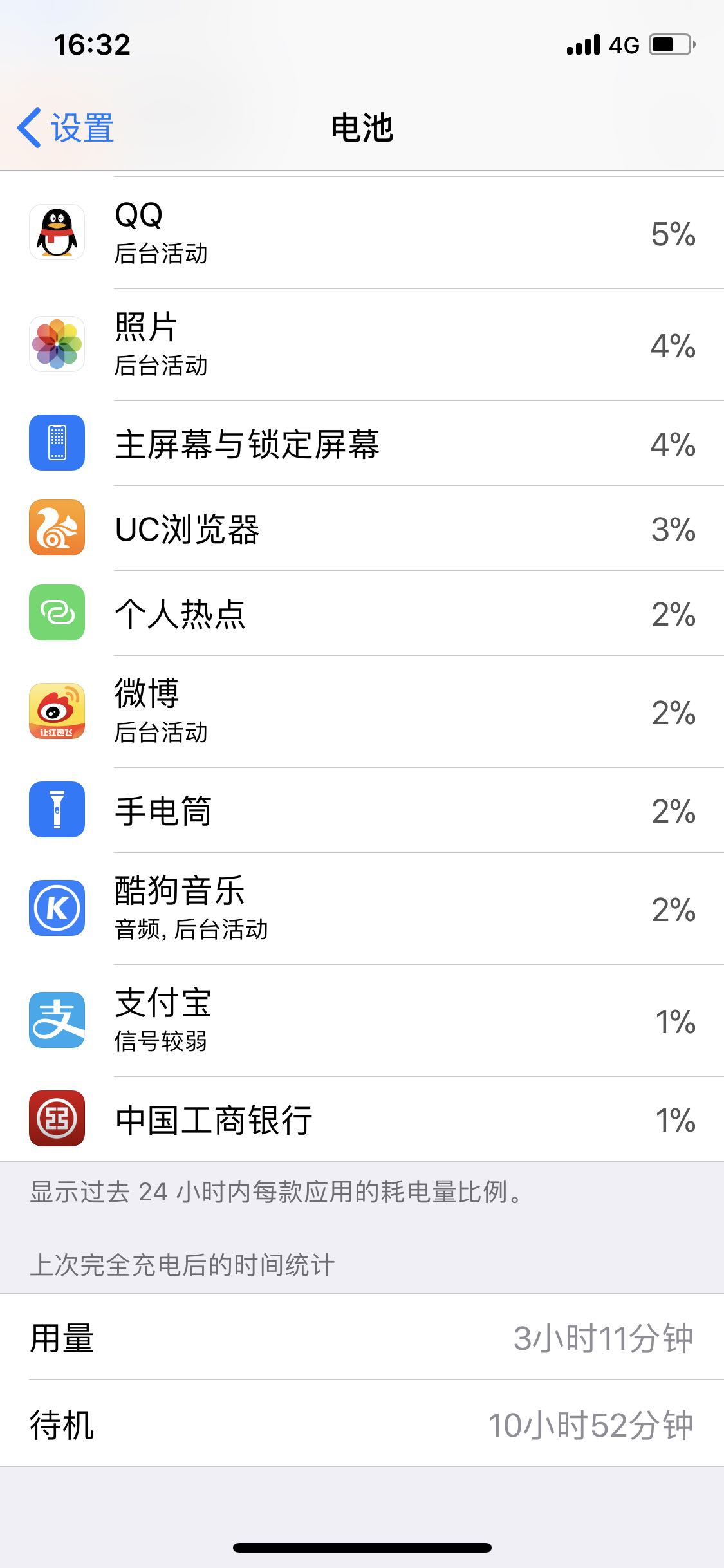The image size is (724, 1568).
Task: Select the UC浏览器 usage row
Action: [x=362, y=529]
